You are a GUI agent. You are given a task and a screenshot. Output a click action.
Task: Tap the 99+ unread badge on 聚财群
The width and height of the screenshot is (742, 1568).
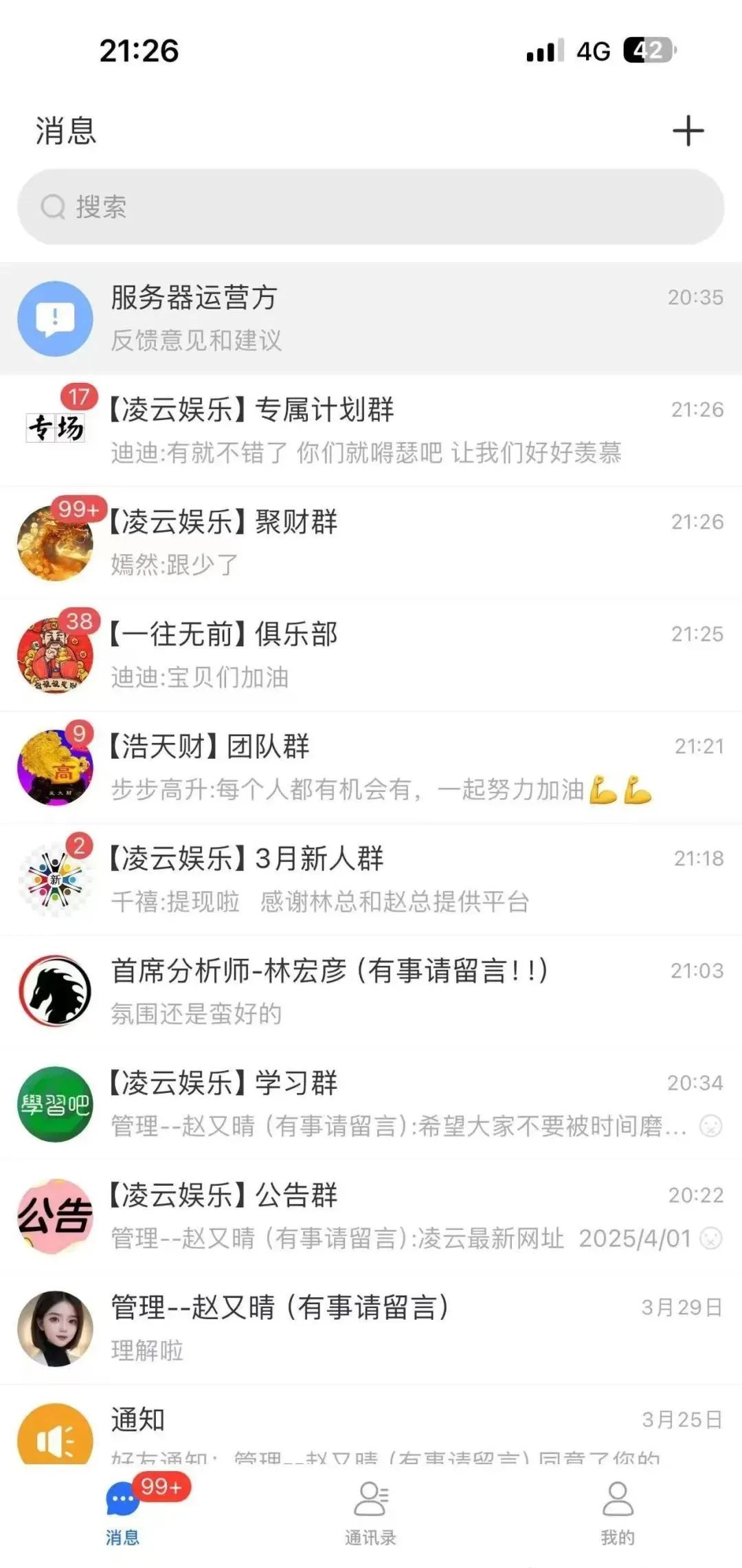78,509
